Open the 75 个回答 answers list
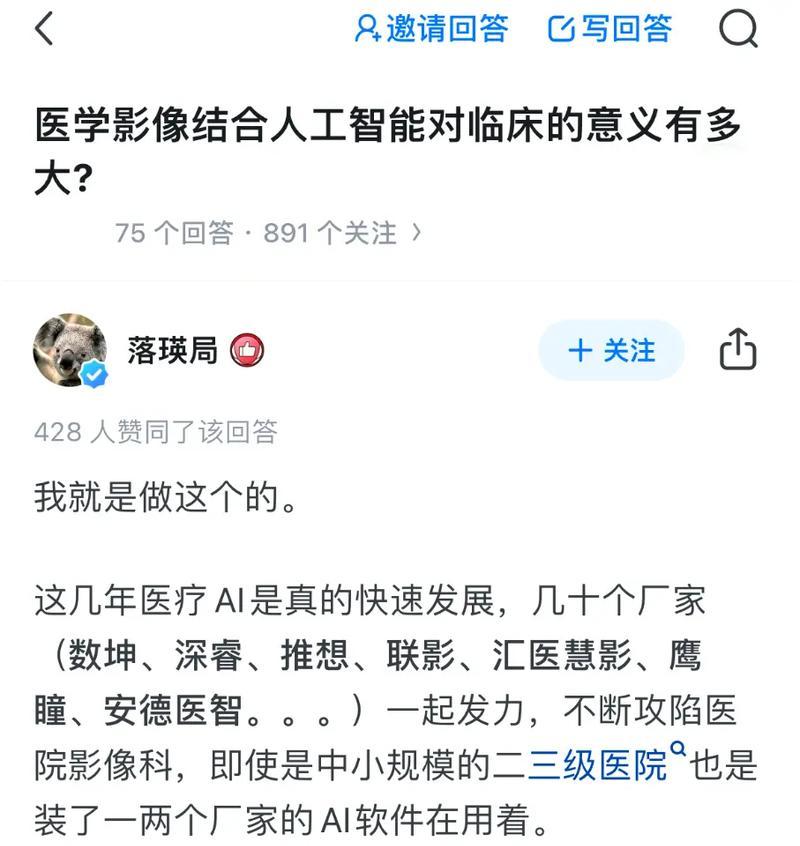The height and width of the screenshot is (846, 800). [173, 233]
